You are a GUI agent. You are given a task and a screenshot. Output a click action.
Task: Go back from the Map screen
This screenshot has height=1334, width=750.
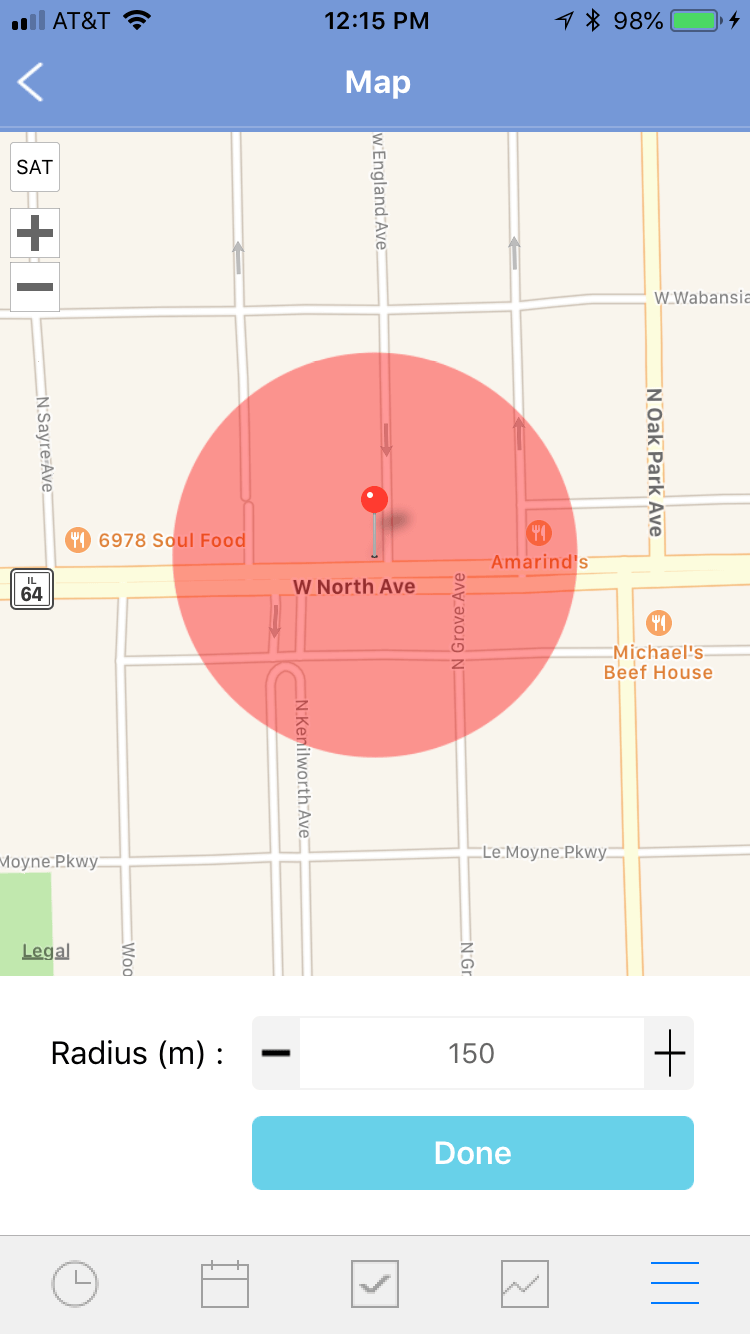[31, 82]
